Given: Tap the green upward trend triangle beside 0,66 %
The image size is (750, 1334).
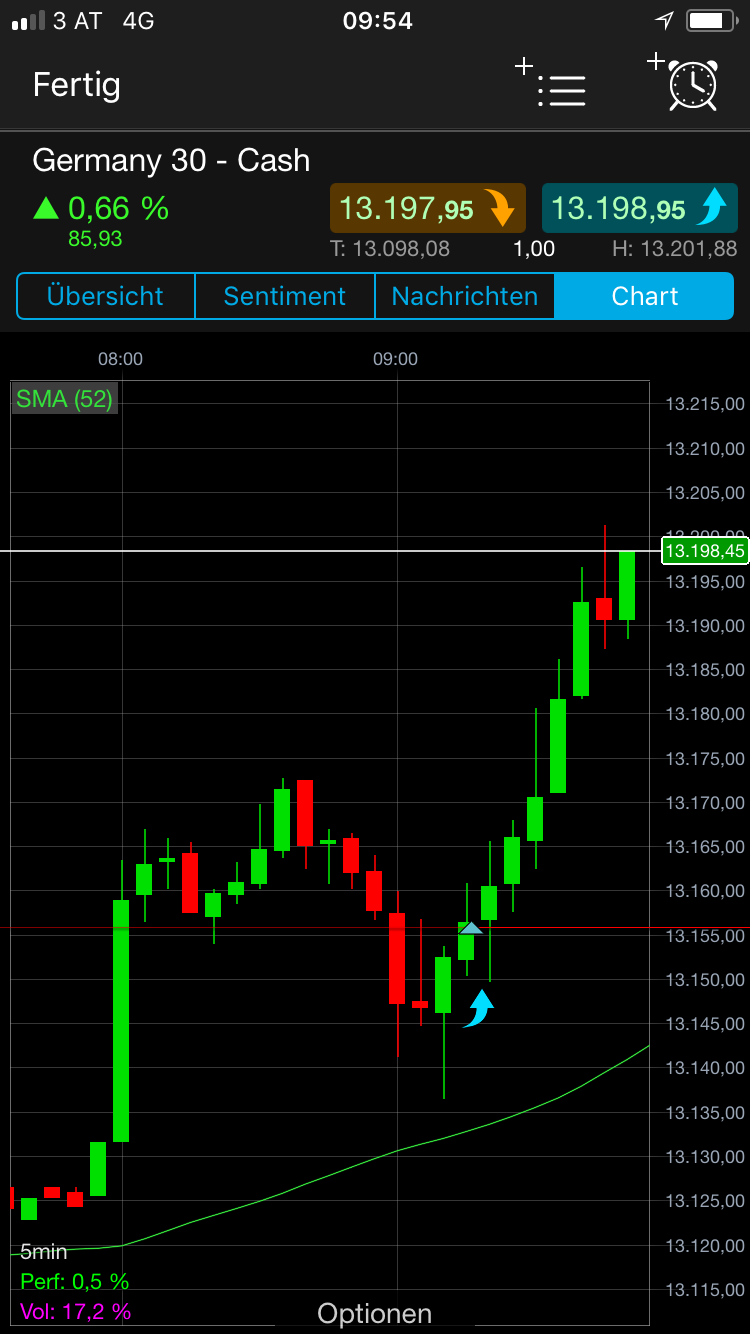Looking at the screenshot, I should coord(47,208).
